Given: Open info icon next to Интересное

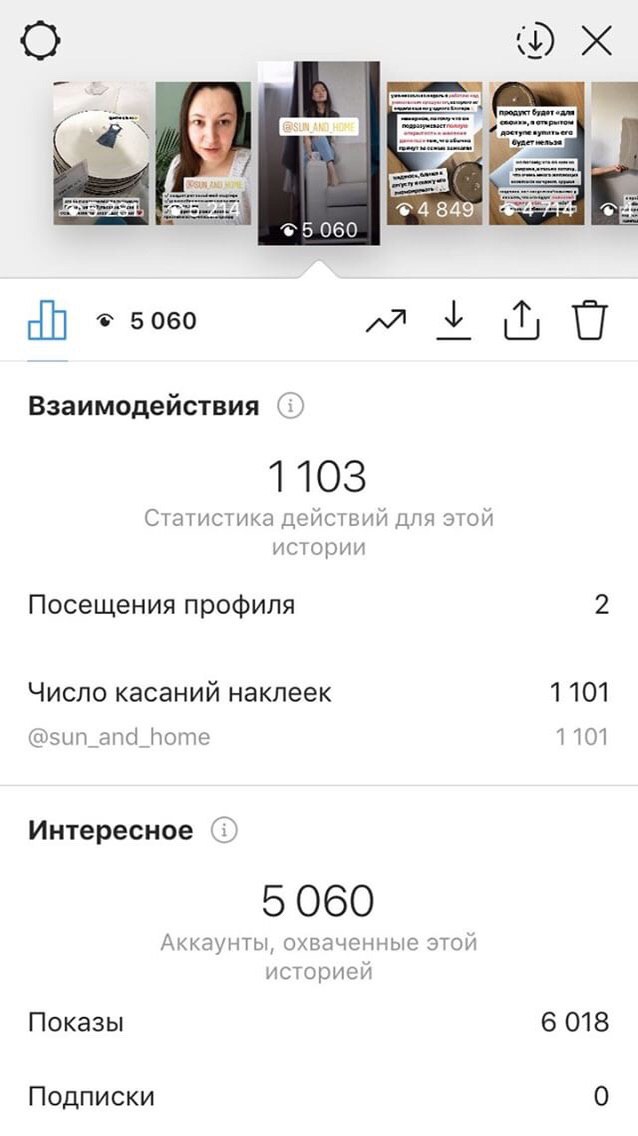Looking at the screenshot, I should (x=224, y=830).
